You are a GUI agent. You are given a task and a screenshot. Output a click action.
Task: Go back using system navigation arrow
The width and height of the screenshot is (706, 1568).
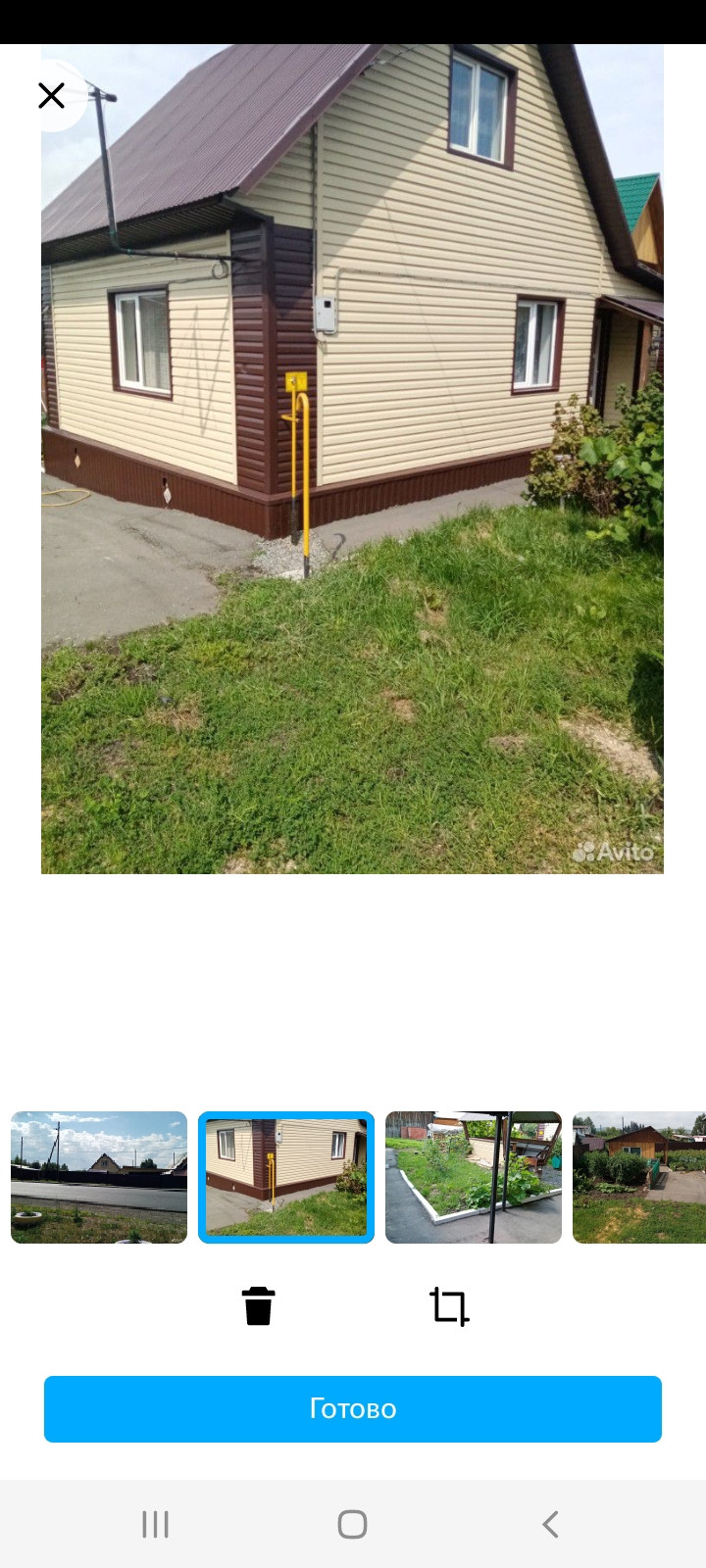coord(550,1524)
